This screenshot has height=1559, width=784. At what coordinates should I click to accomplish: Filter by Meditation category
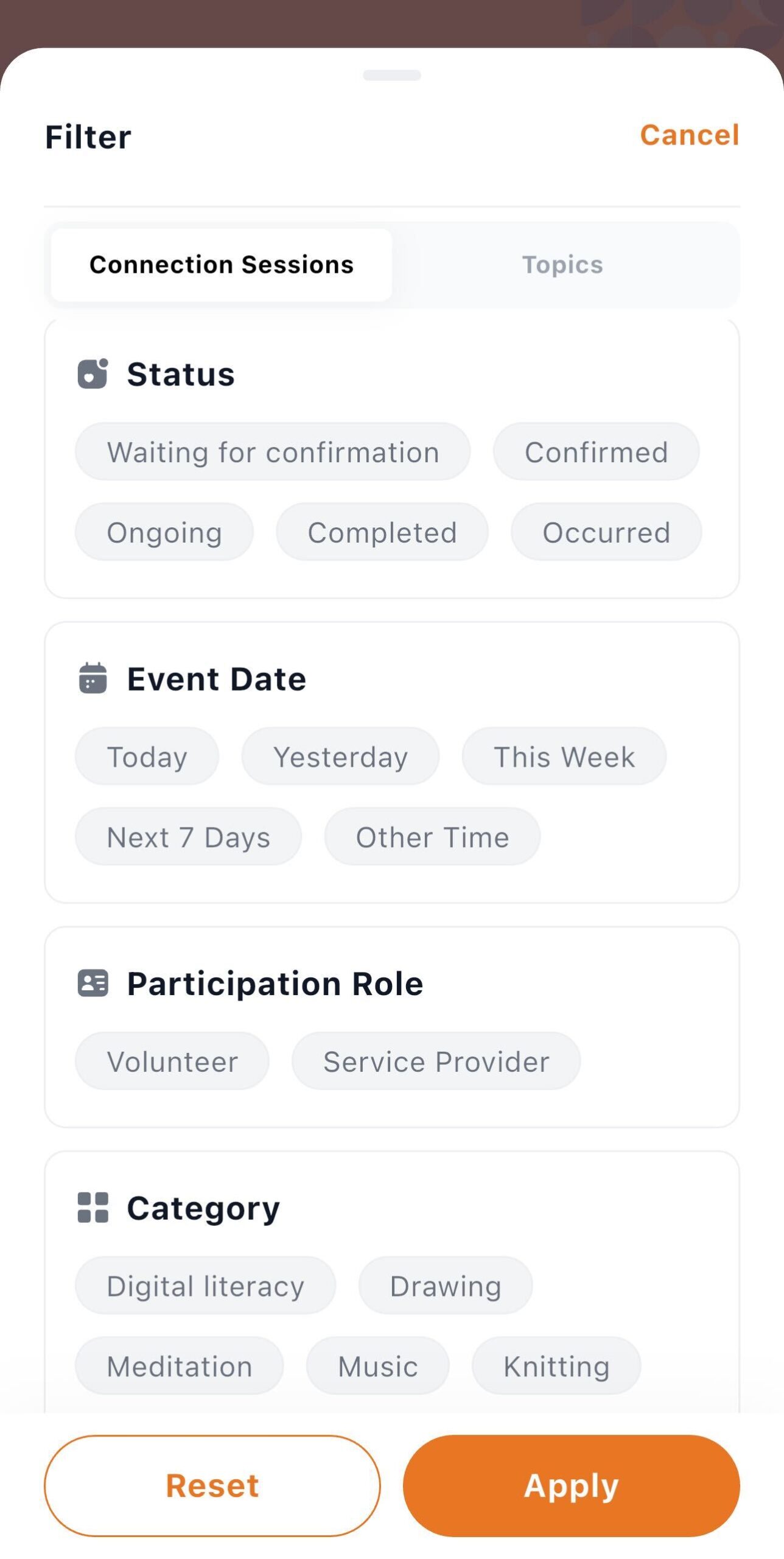click(x=180, y=1365)
